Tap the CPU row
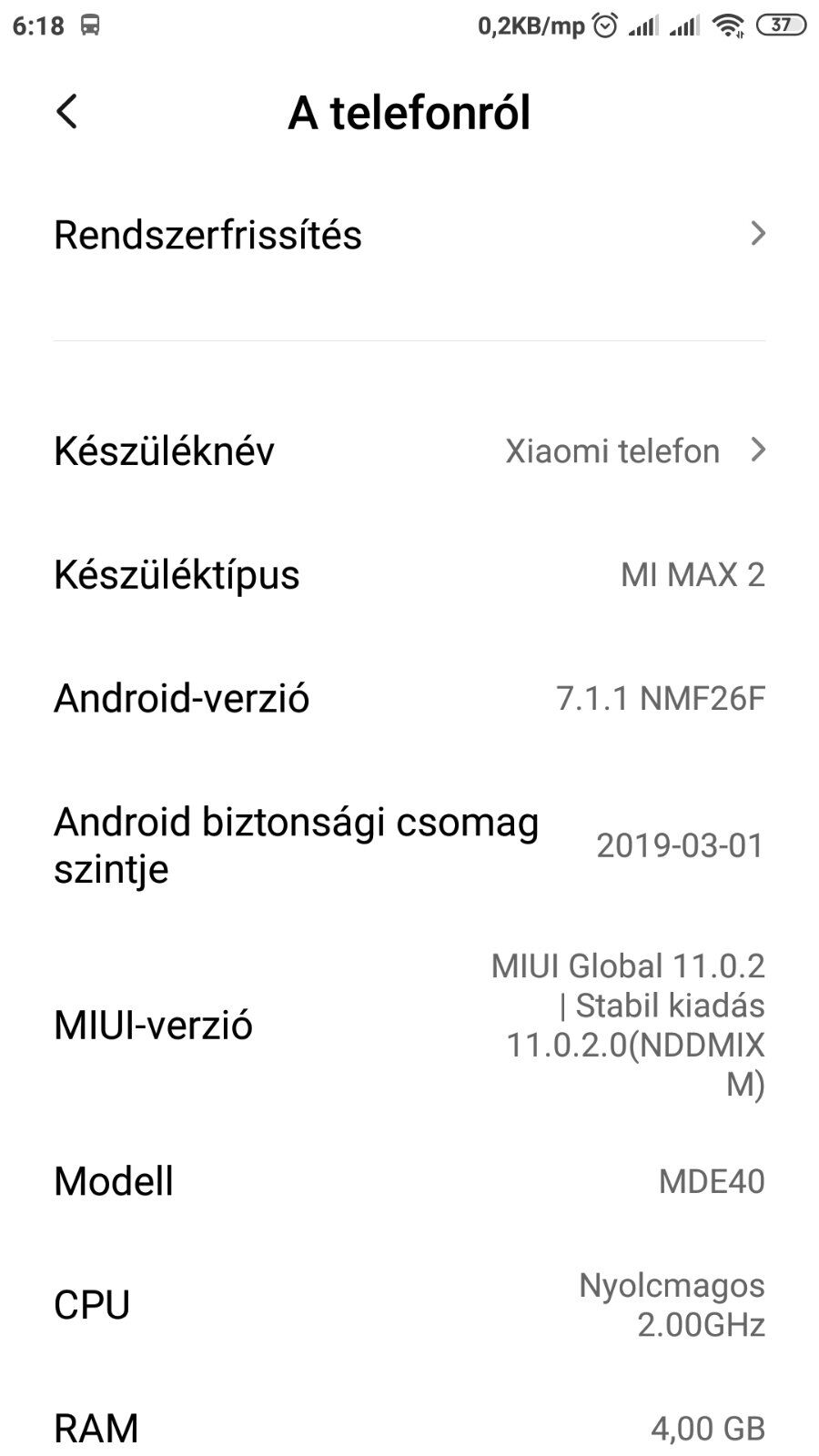The height and width of the screenshot is (1456, 819). [x=409, y=1304]
